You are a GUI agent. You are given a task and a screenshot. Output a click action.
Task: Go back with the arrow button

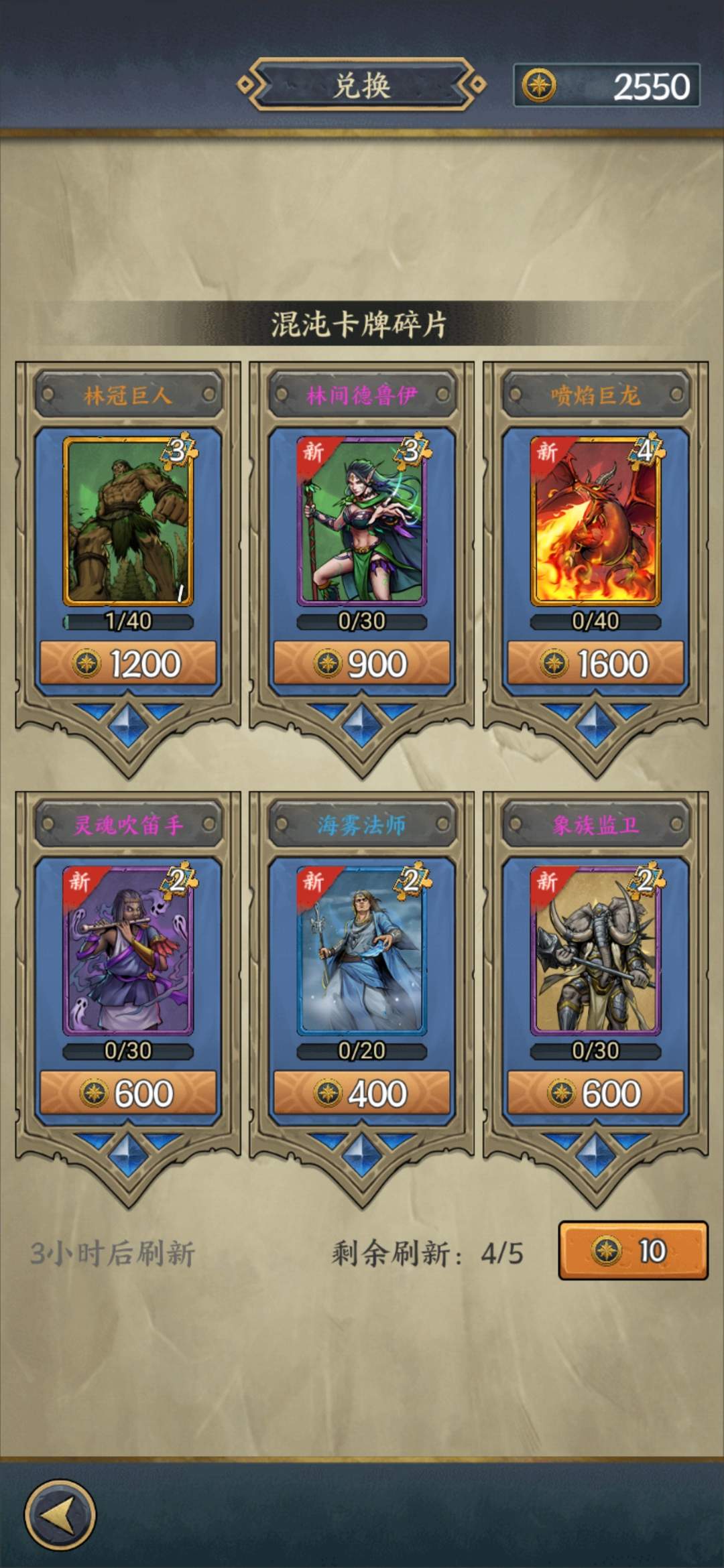point(60,1515)
